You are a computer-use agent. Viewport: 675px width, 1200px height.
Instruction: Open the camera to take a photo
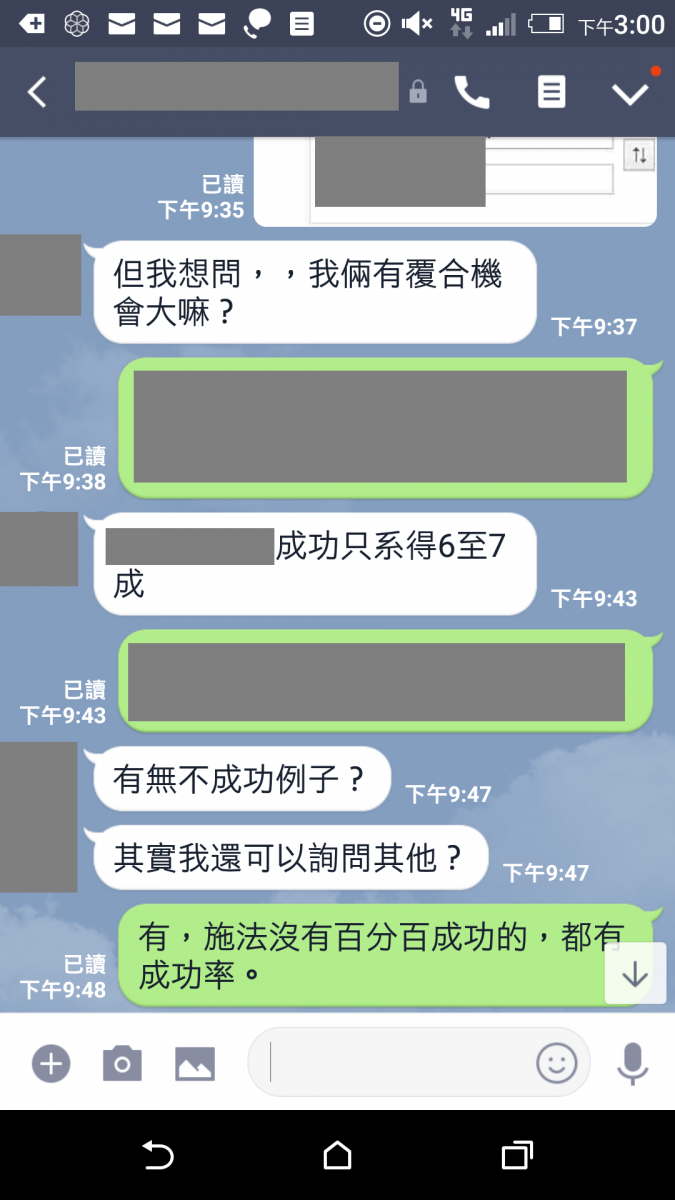[x=122, y=1063]
